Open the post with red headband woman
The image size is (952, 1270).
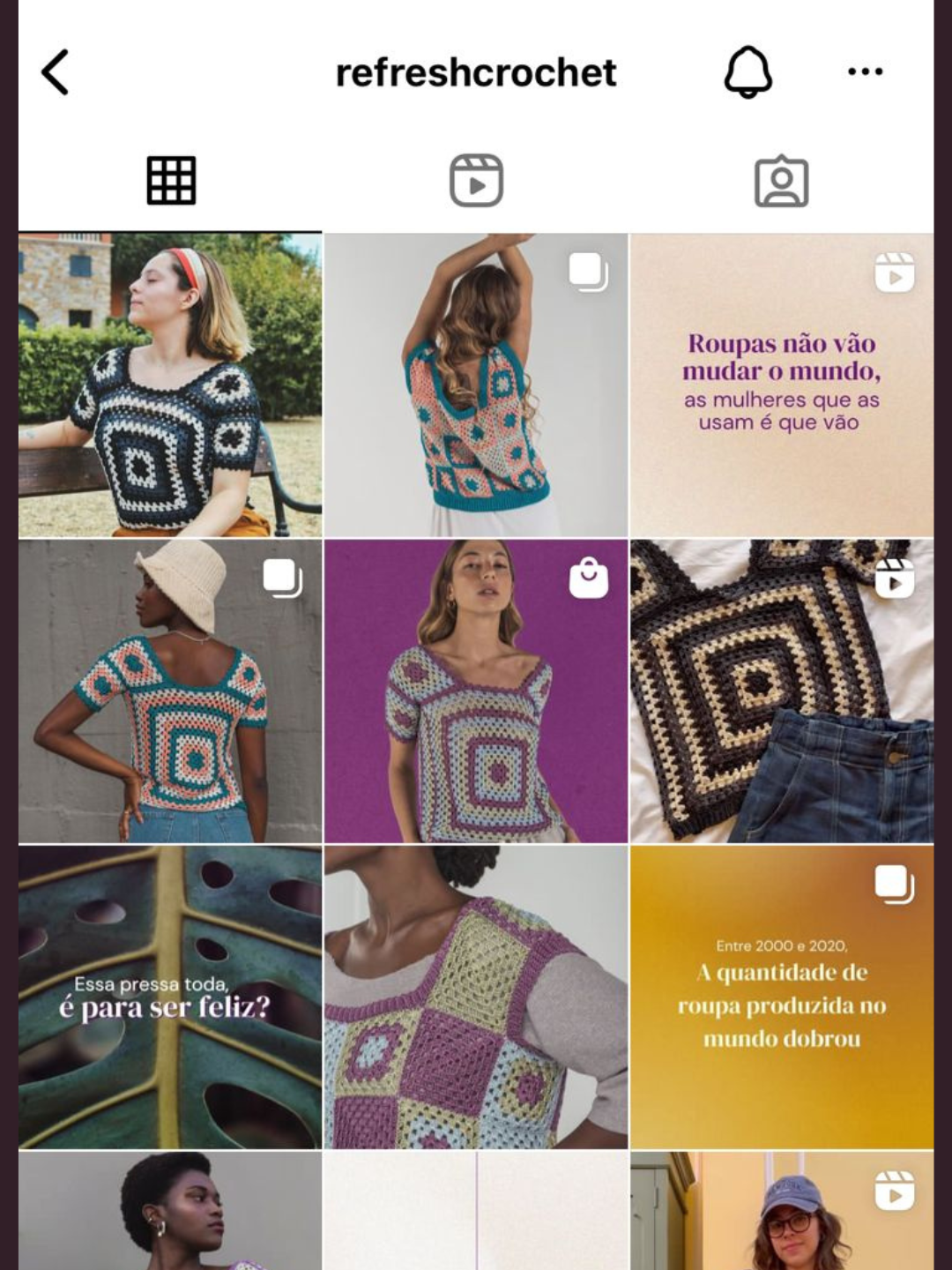tap(170, 385)
